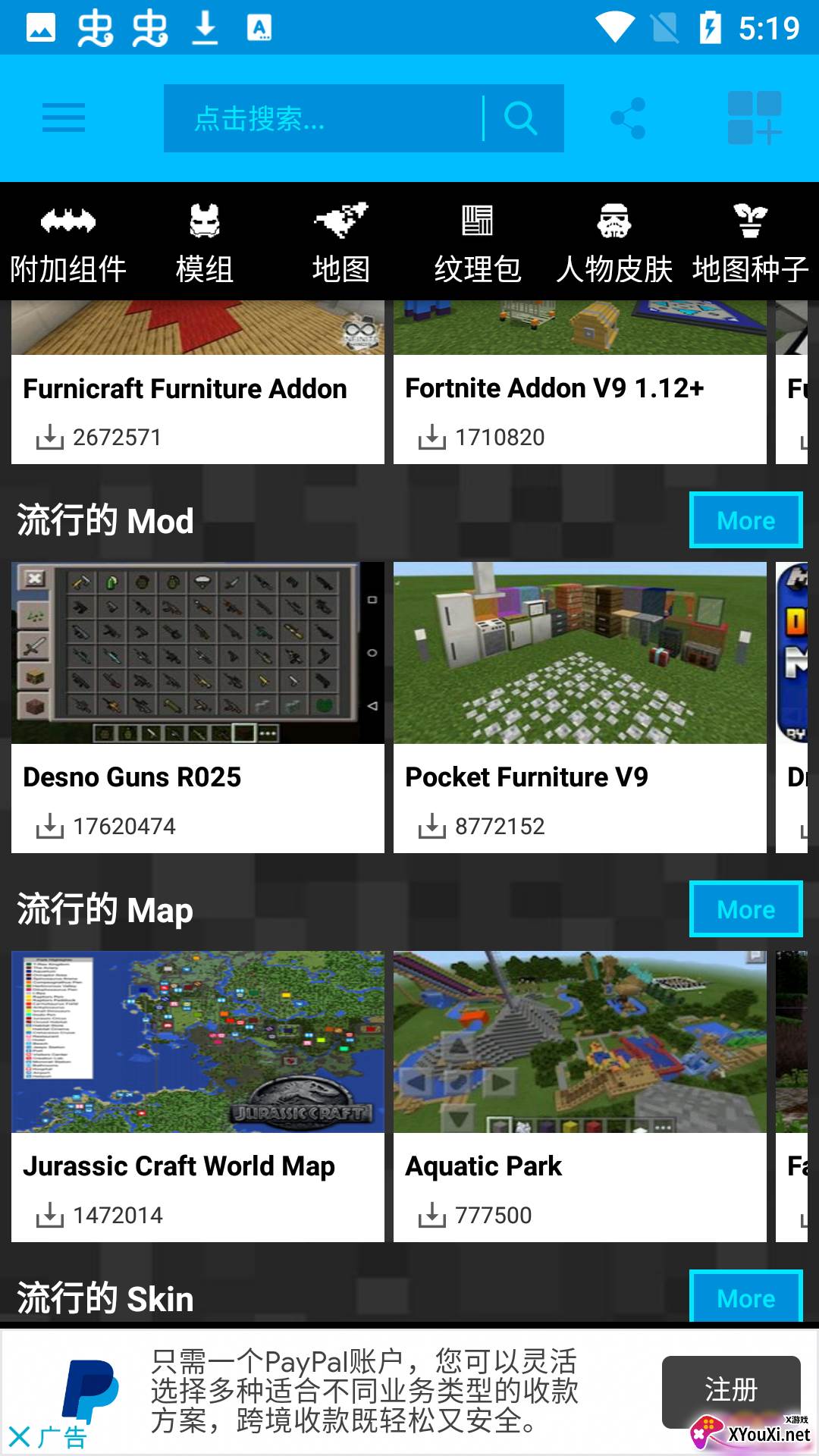
Task: Open the more-apps grid plus icon
Action: 755,118
